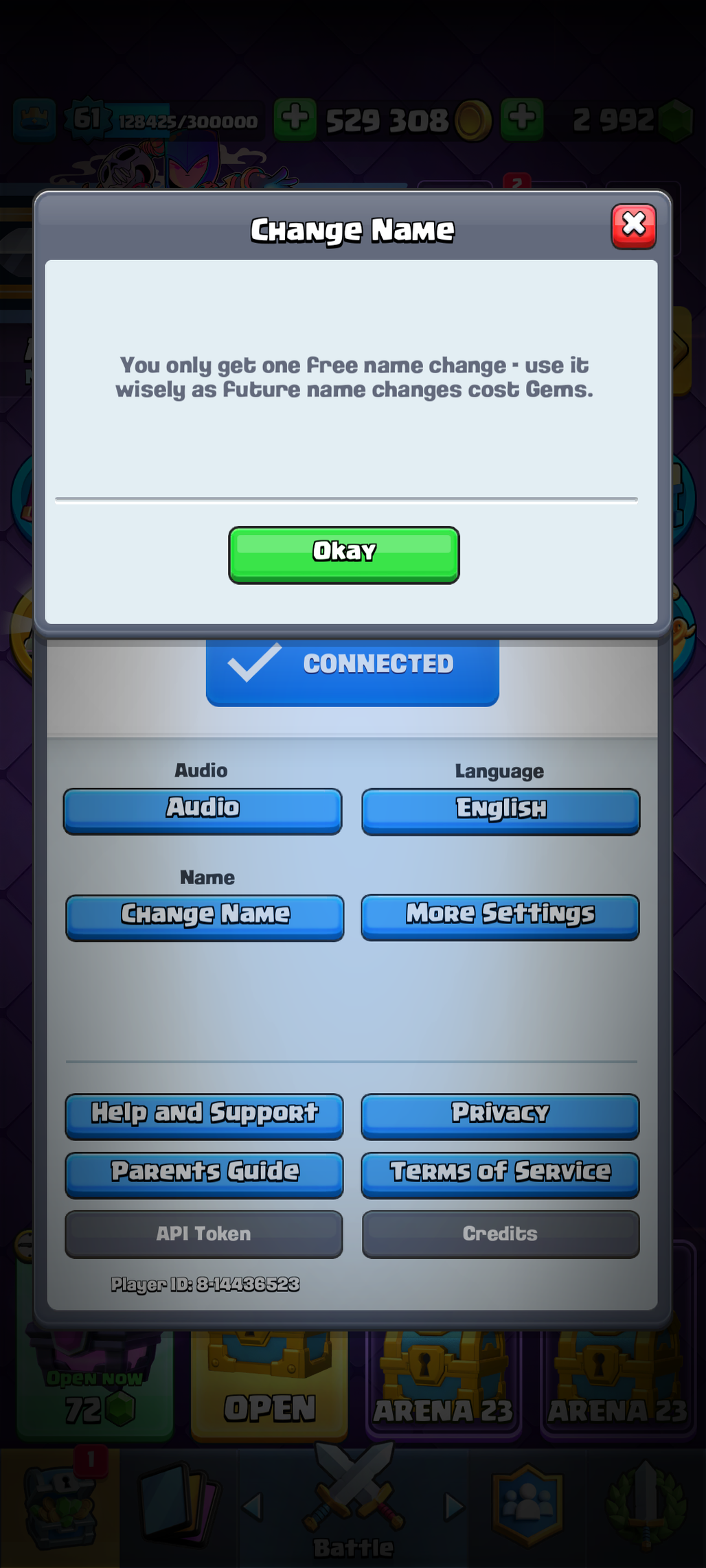Read the Terms of Service
The image size is (706, 1568).
click(x=500, y=1174)
